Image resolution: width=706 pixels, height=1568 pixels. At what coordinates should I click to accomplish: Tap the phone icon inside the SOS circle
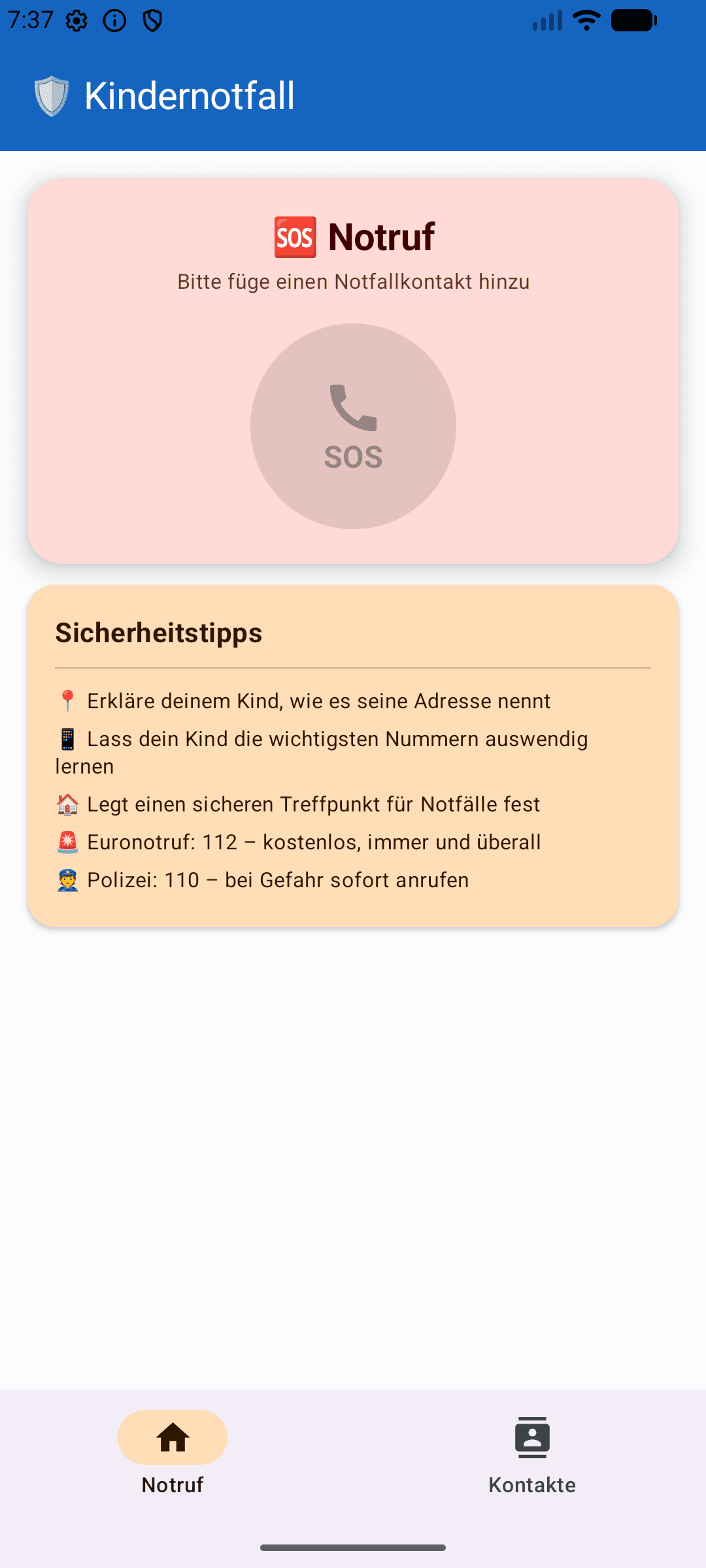pyautogui.click(x=352, y=408)
